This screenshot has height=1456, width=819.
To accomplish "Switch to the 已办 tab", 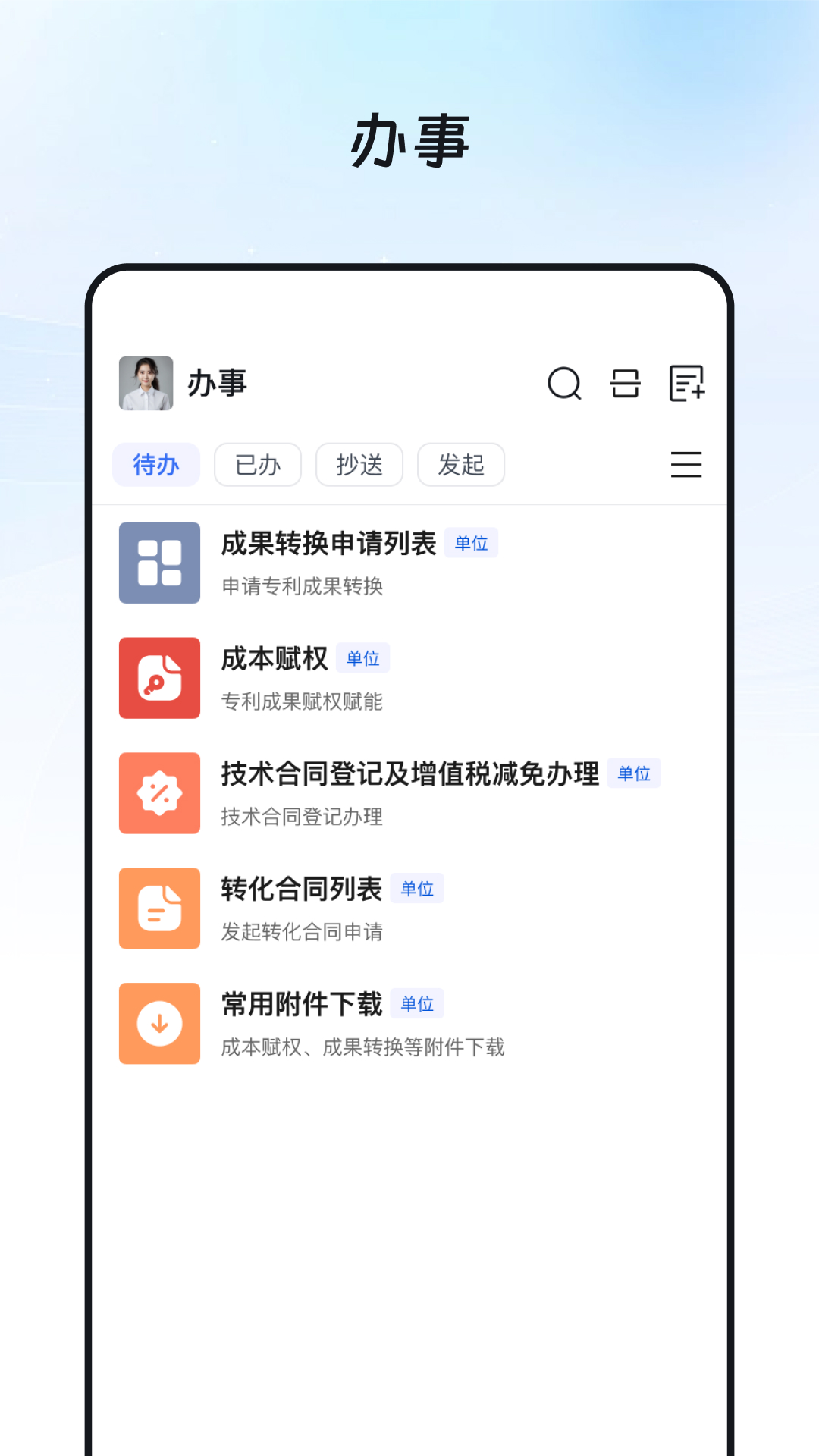I will 258,465.
